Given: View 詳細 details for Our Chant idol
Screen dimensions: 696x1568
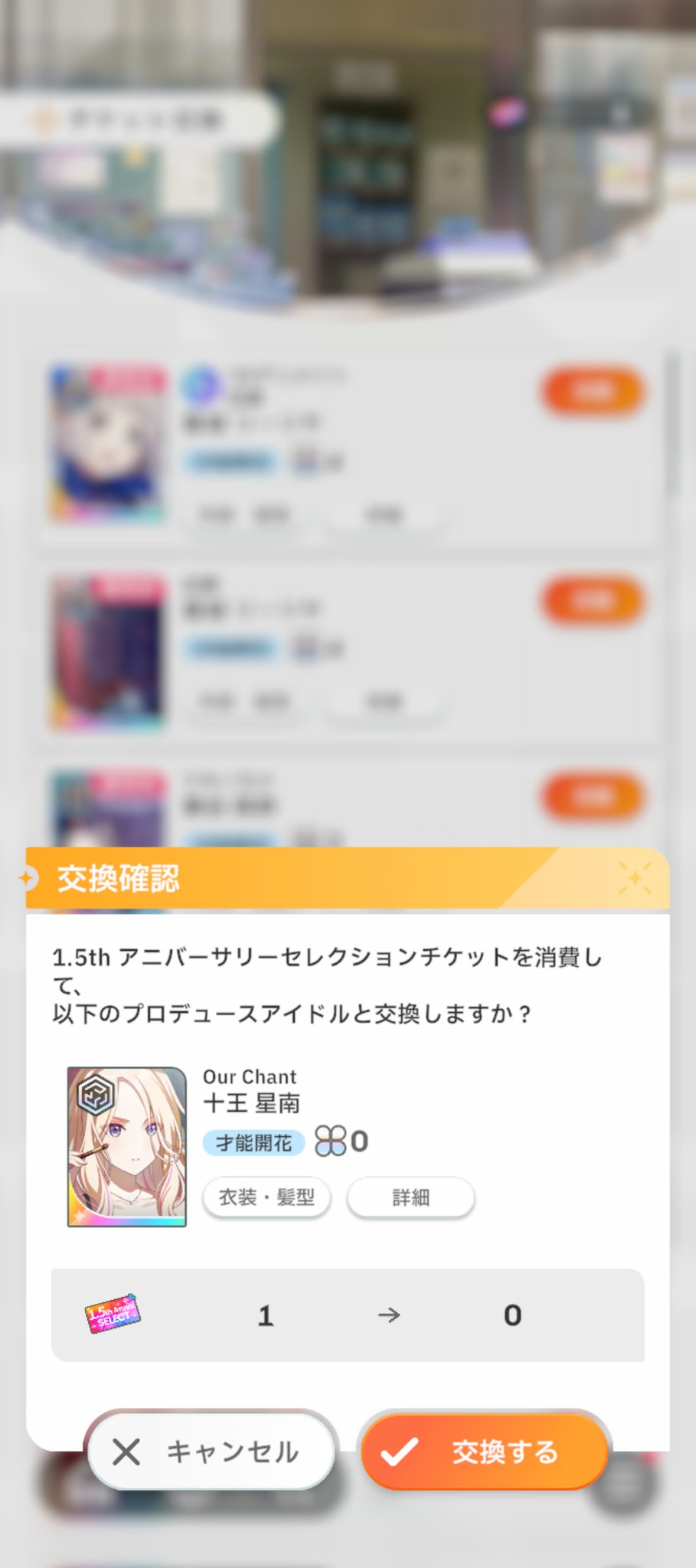Looking at the screenshot, I should (410, 1197).
